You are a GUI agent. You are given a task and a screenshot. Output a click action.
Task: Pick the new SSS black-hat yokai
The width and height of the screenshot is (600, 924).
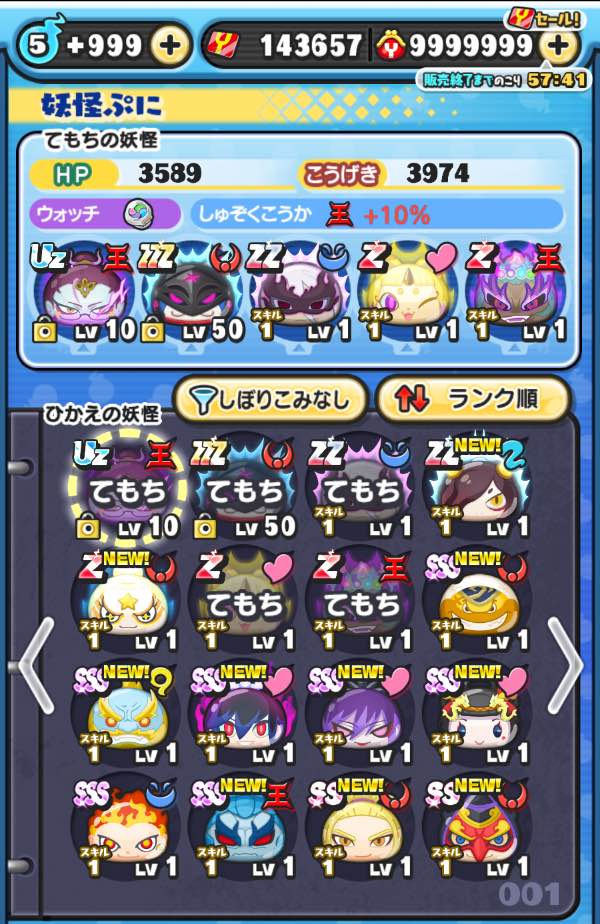[x=476, y=715]
